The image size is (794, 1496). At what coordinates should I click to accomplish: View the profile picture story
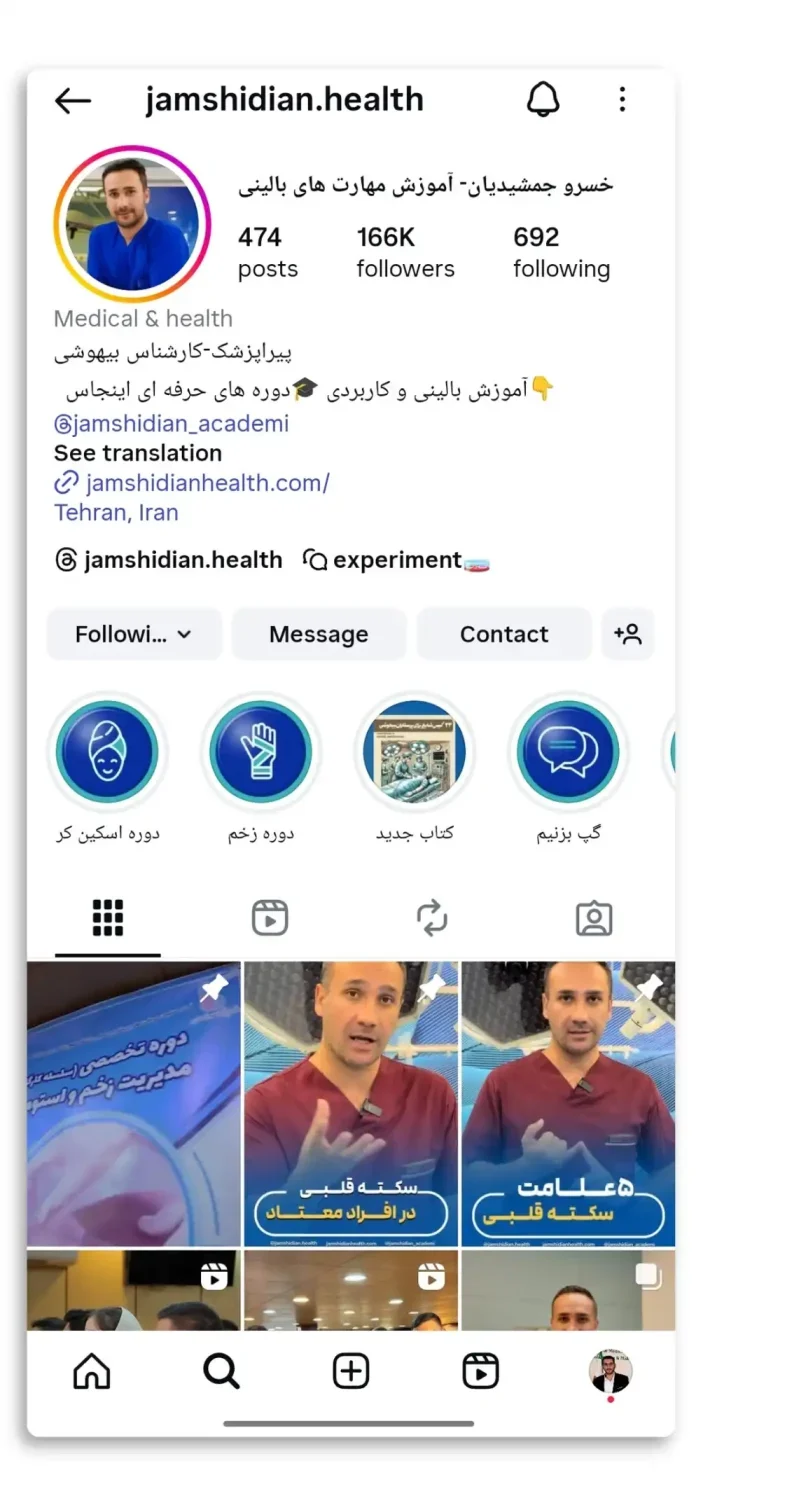point(132,225)
